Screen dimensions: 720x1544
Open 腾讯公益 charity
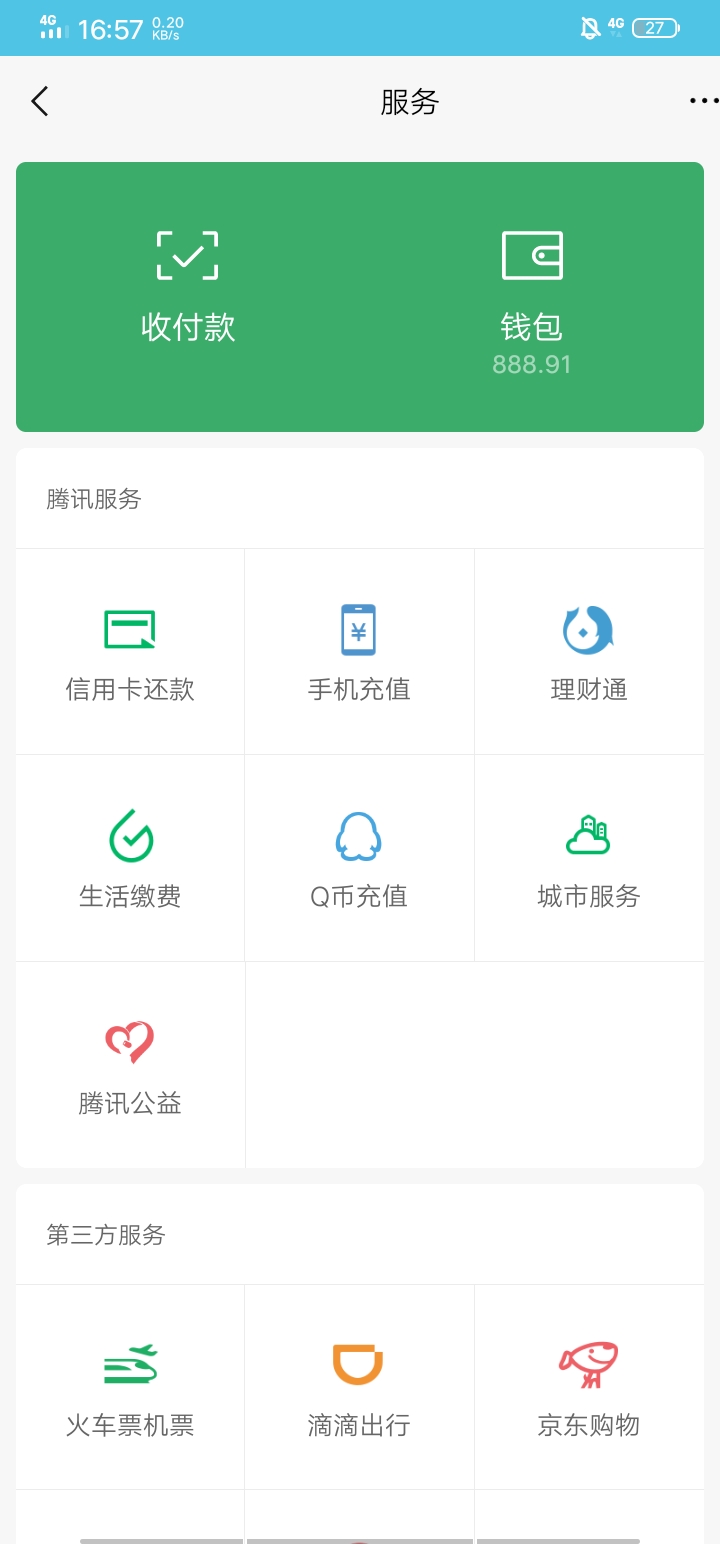tap(130, 1066)
